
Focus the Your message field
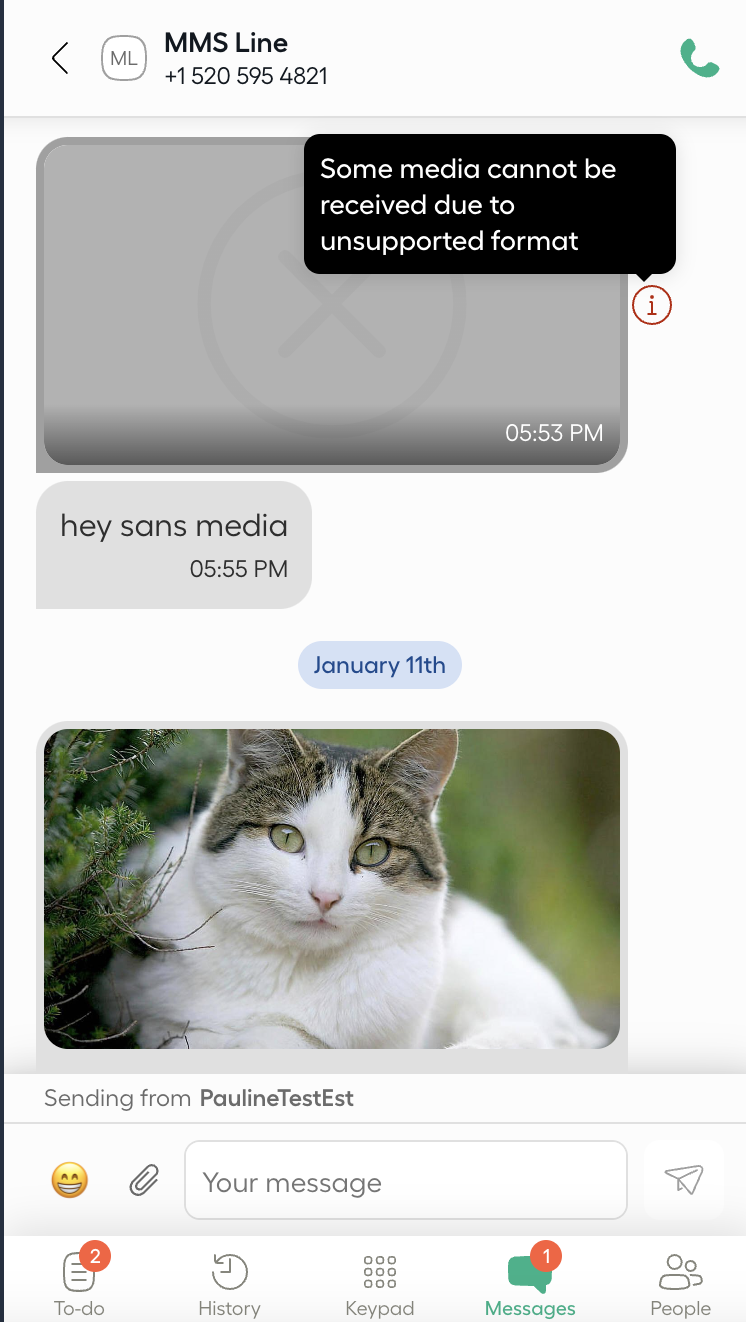(405, 1181)
